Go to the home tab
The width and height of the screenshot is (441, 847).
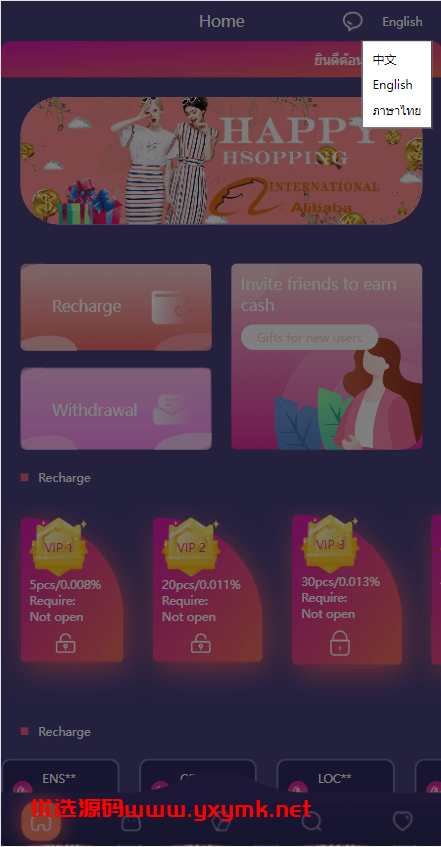[41, 822]
